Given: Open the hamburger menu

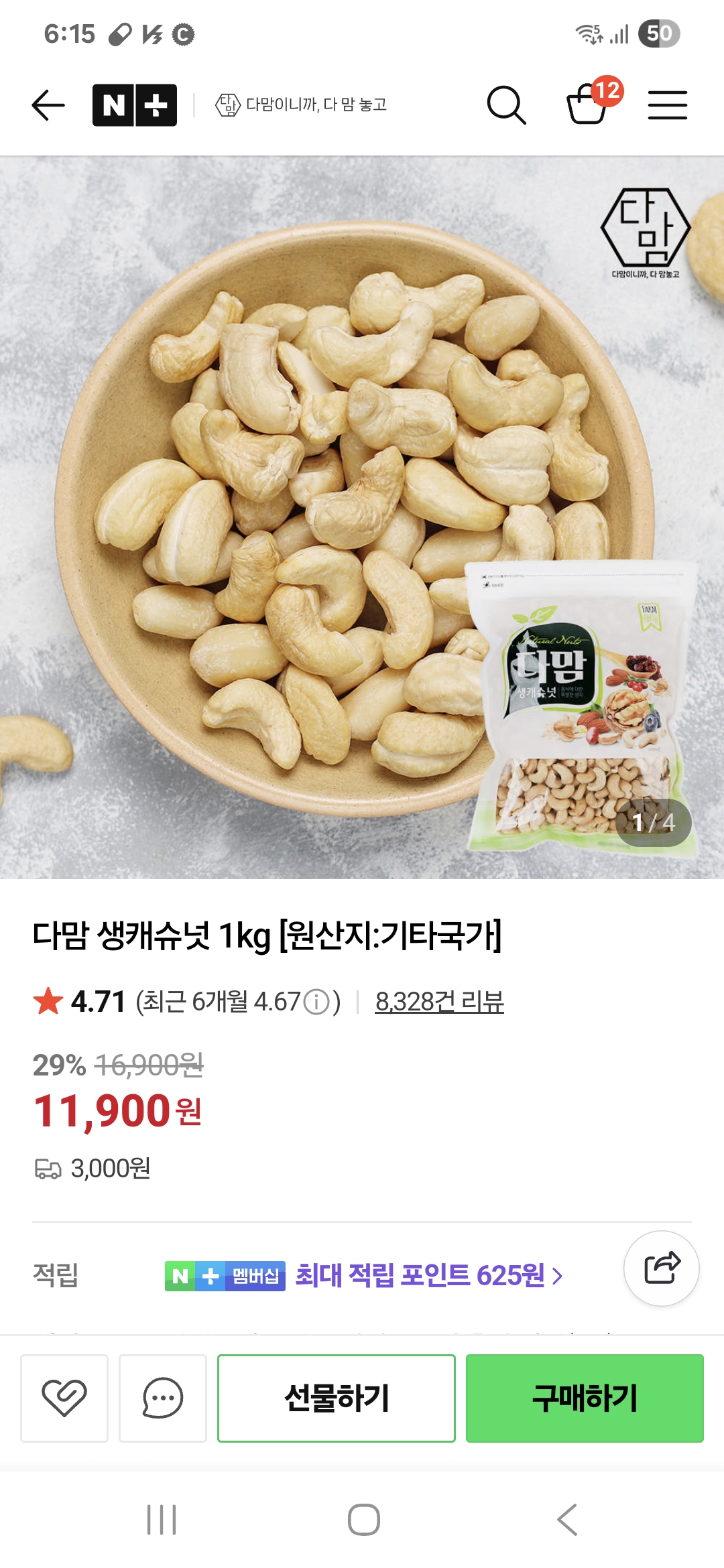Looking at the screenshot, I should (x=667, y=105).
